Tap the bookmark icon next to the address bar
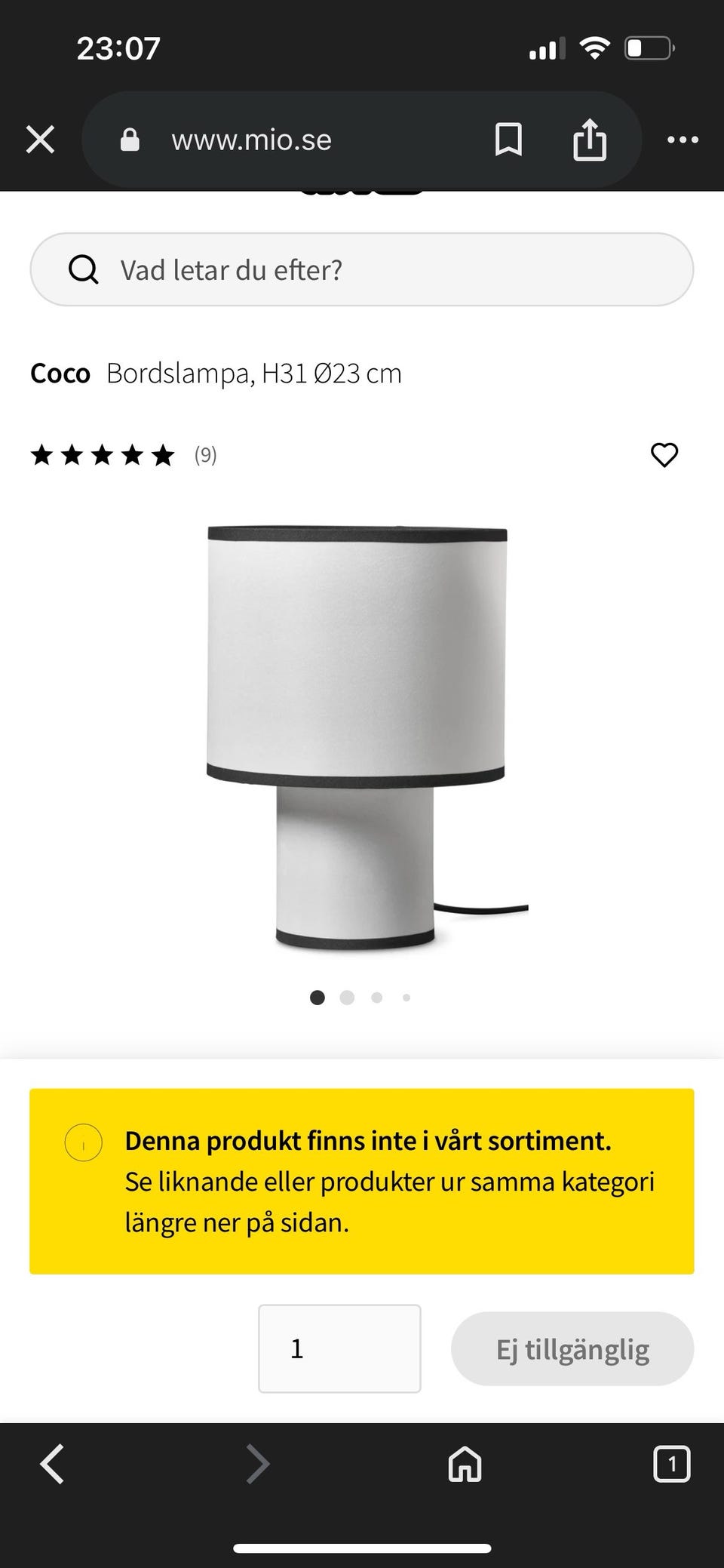724x1568 pixels. 508,139
